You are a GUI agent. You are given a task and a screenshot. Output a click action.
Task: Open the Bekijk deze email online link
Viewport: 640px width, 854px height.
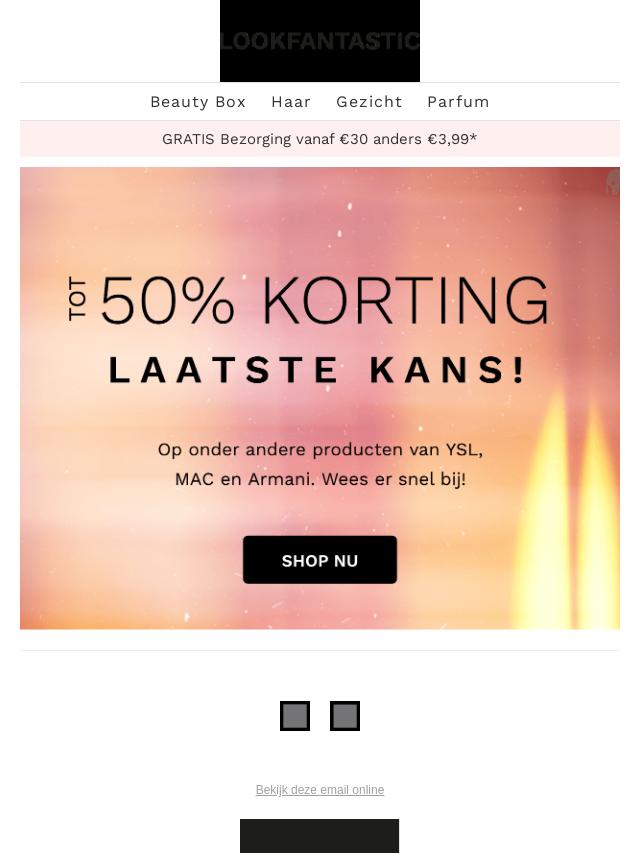pos(320,790)
